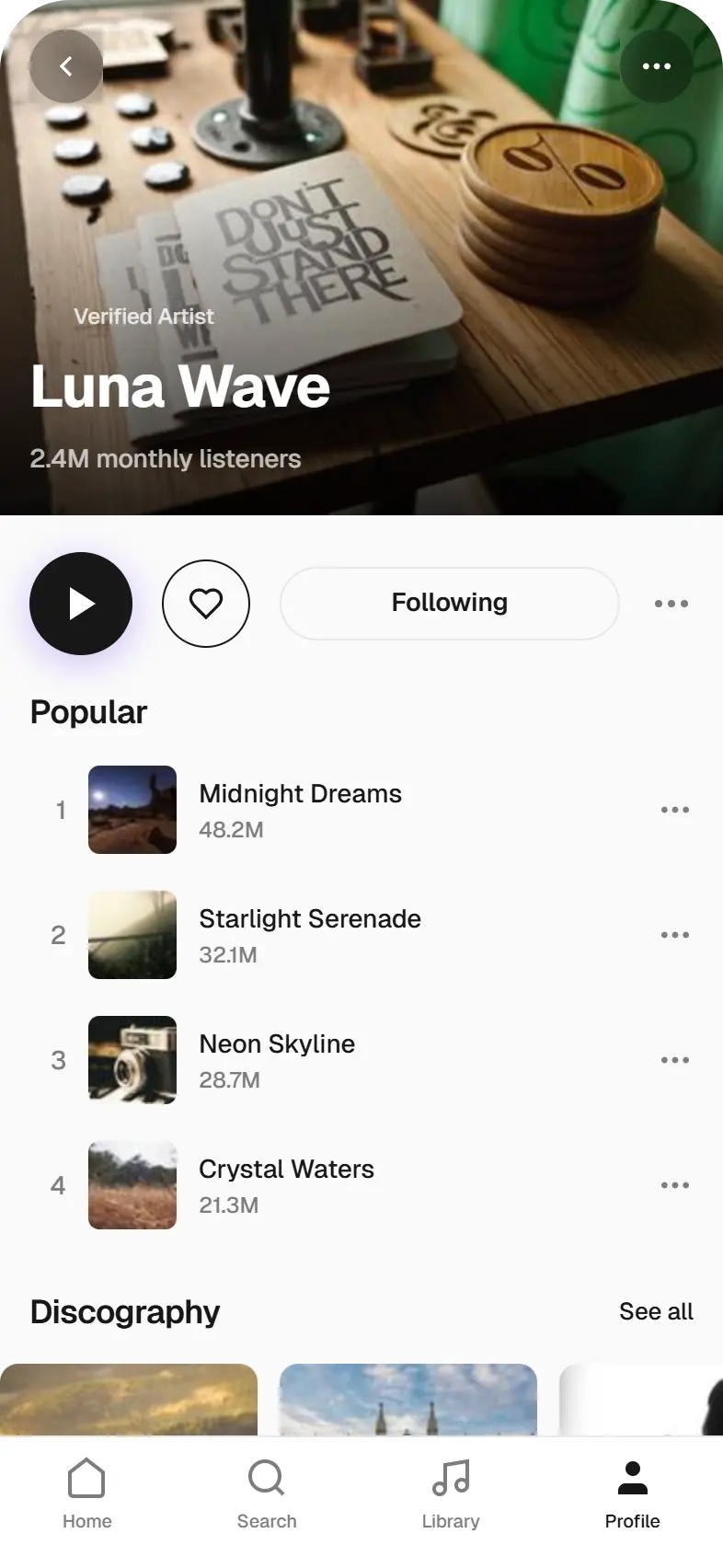The image size is (723, 1568).
Task: Switch to the Search tab
Action: (x=267, y=1494)
